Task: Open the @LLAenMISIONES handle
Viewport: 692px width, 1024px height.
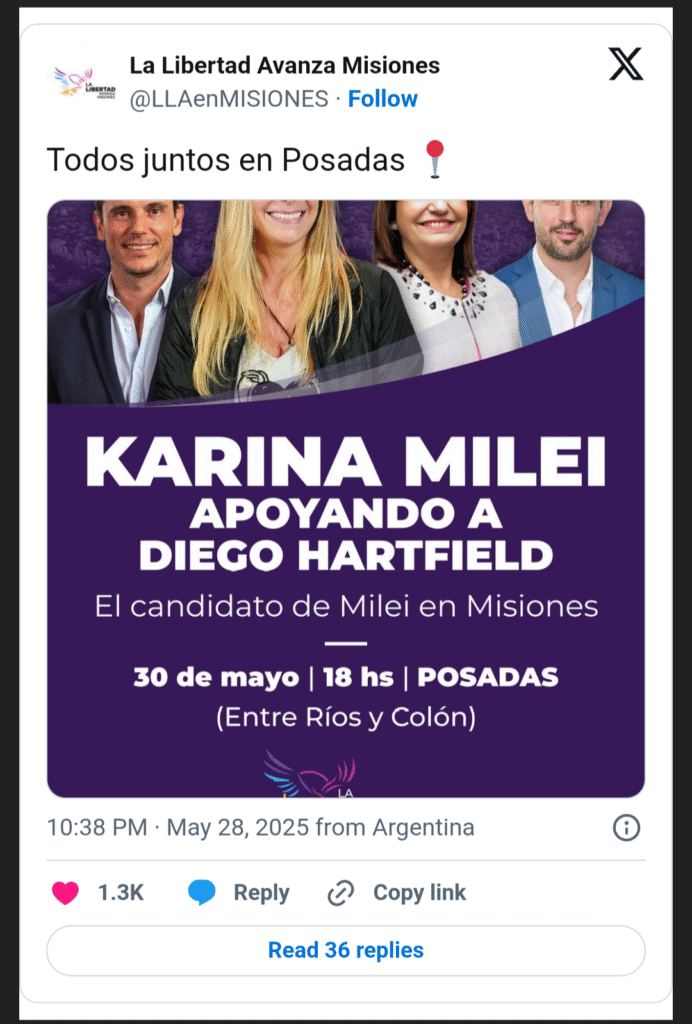Action: (230, 99)
